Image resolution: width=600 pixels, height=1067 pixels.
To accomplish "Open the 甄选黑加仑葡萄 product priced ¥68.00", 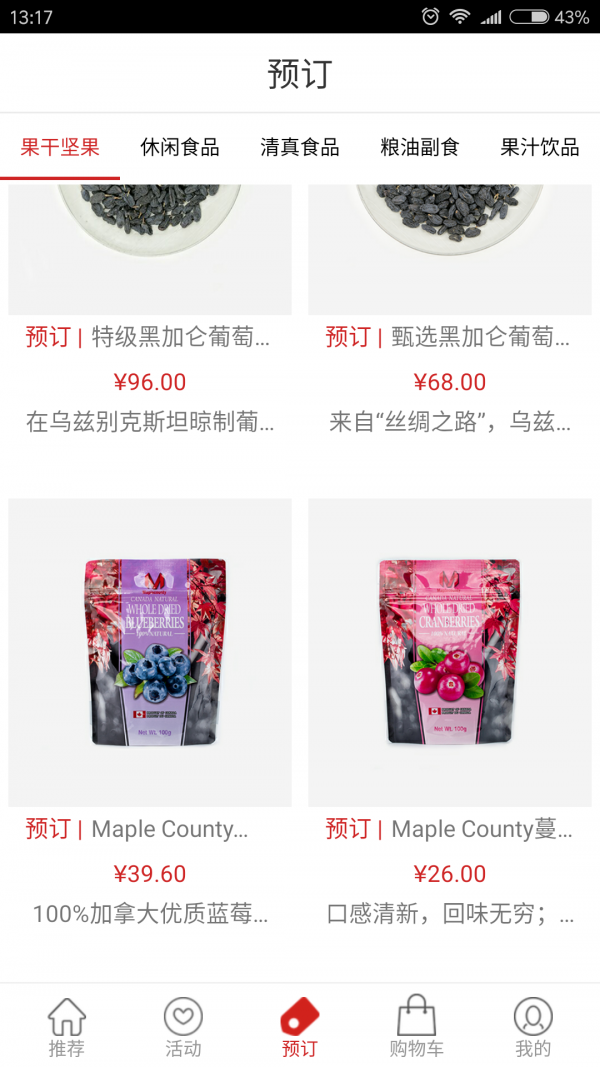I will point(450,336).
